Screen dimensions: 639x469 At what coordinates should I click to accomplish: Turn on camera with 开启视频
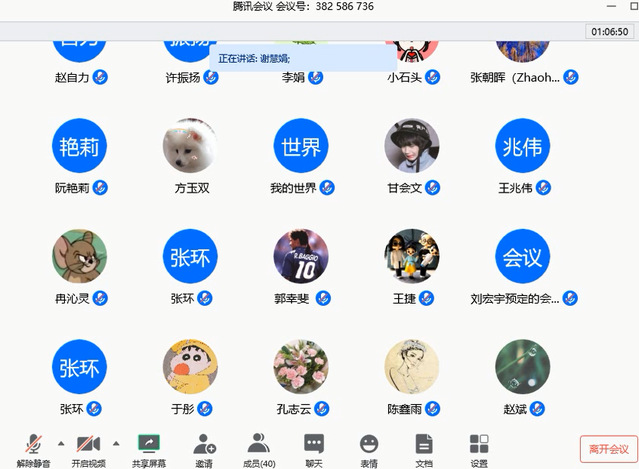tap(88, 445)
